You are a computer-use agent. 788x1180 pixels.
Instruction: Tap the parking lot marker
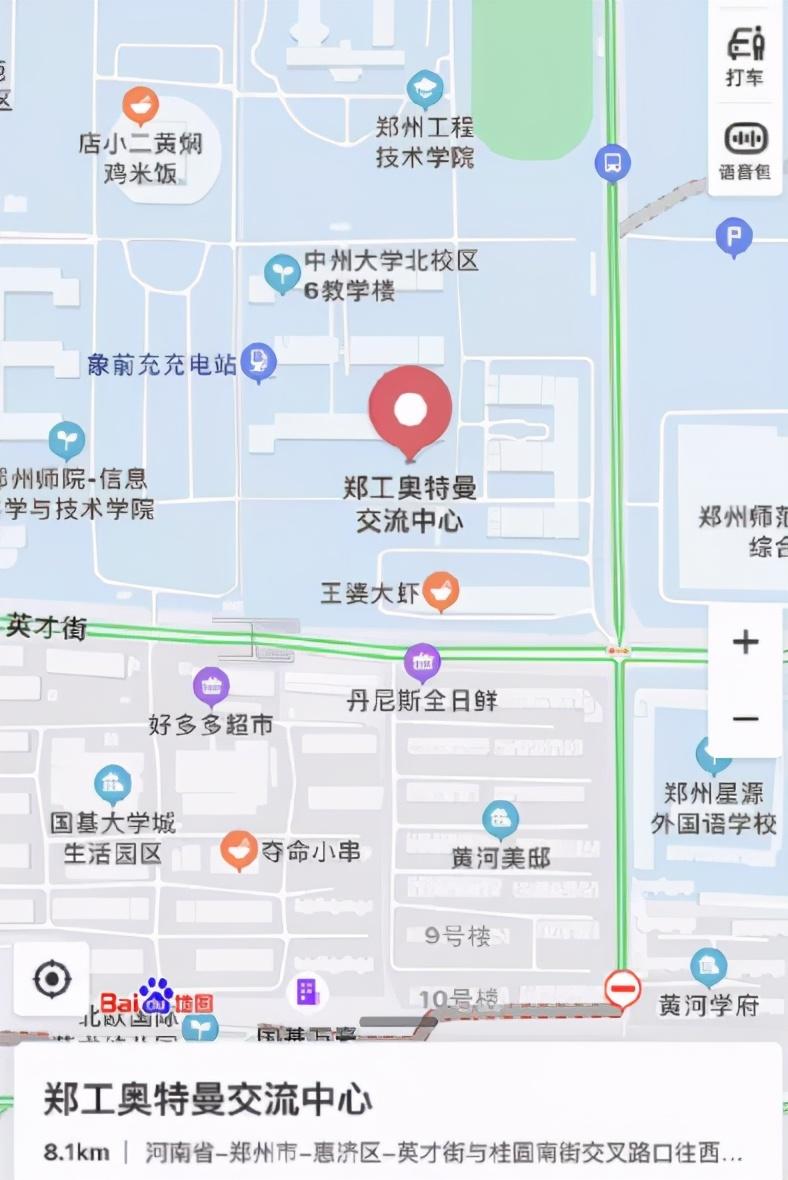734,238
